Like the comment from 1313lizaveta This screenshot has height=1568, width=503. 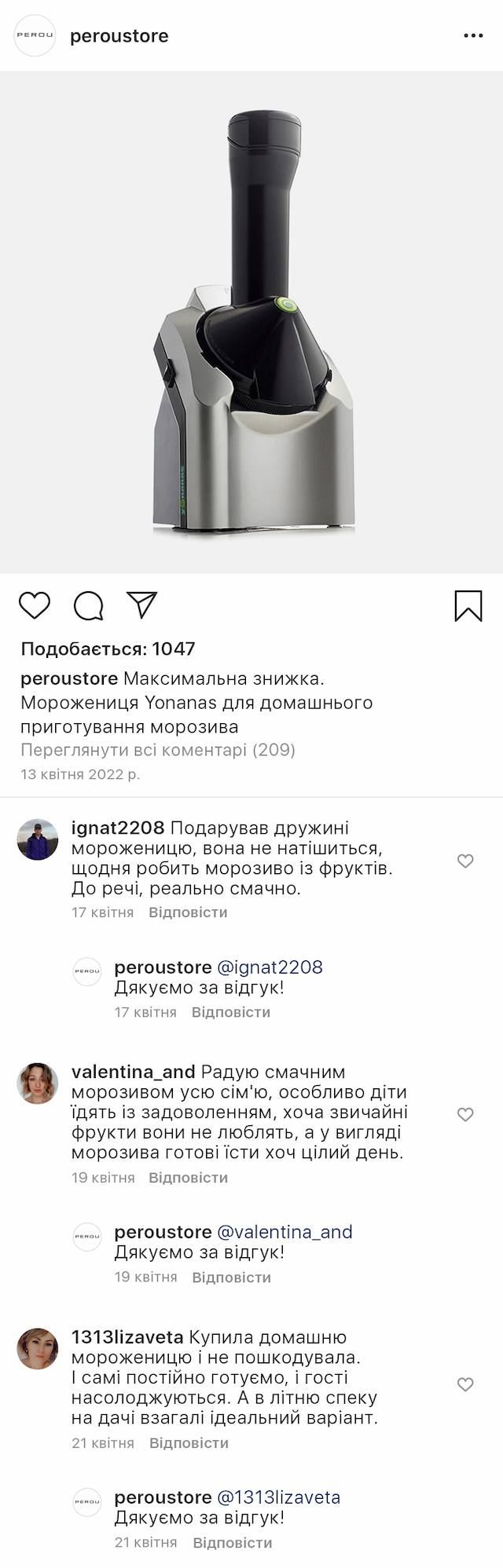tap(465, 1384)
